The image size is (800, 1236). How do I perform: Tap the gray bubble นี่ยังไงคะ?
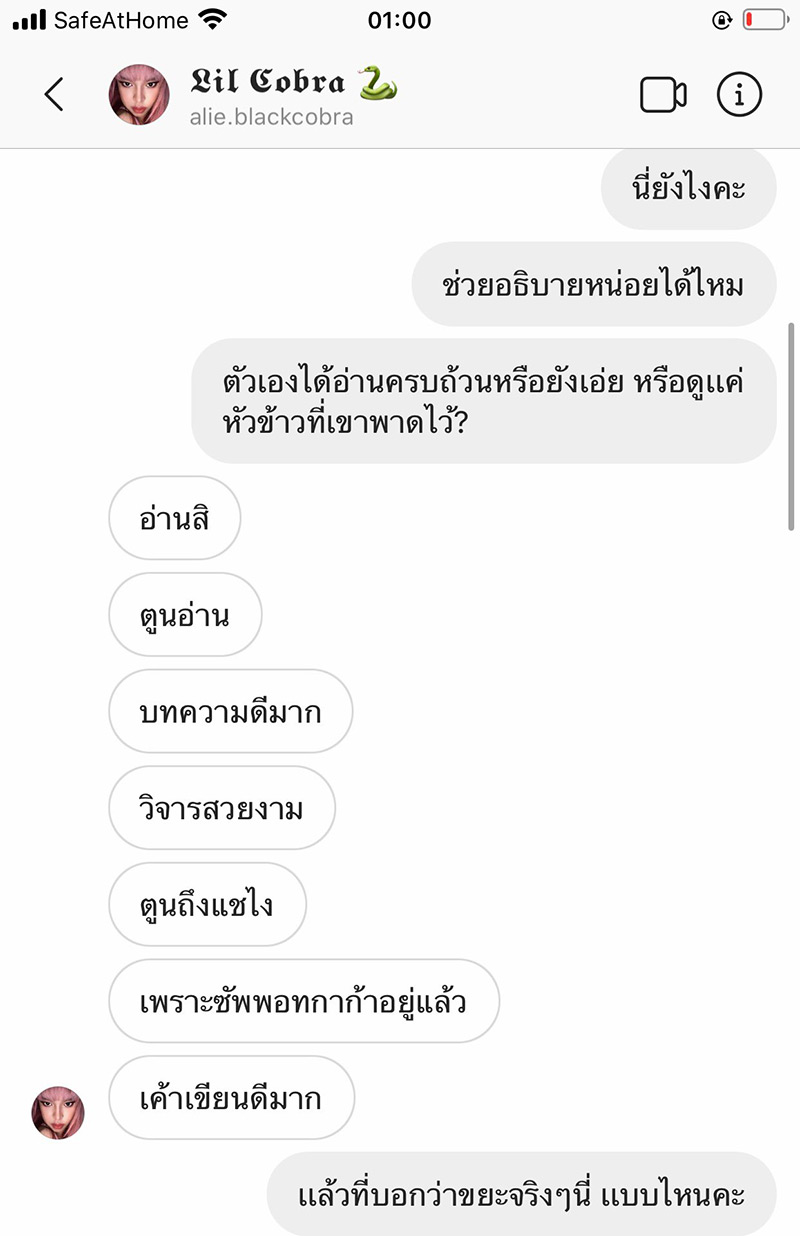coord(688,188)
